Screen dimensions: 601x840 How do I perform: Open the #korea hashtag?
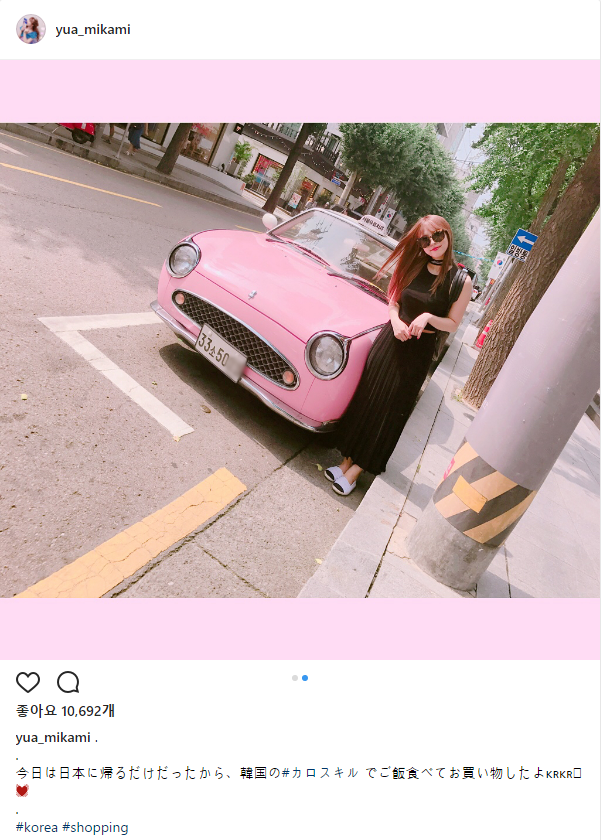coord(36,827)
